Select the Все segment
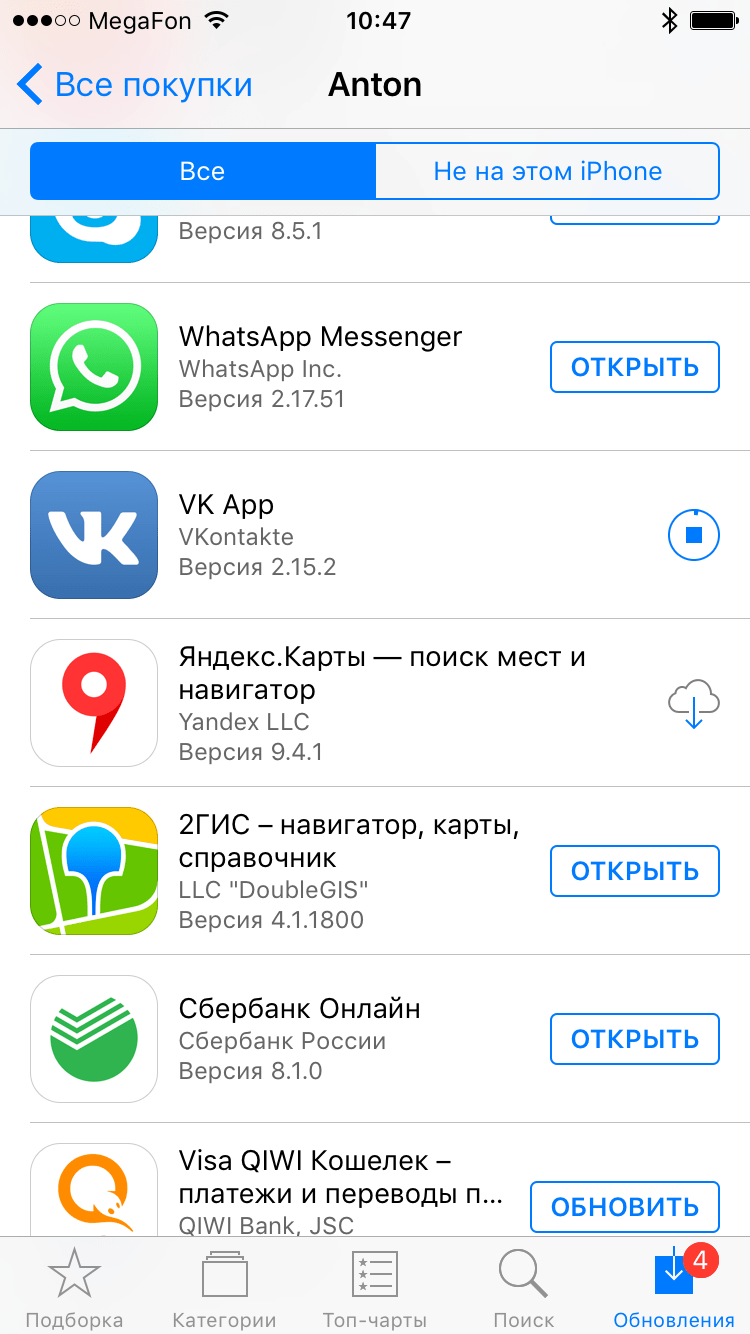The width and height of the screenshot is (750, 1334). (x=203, y=171)
